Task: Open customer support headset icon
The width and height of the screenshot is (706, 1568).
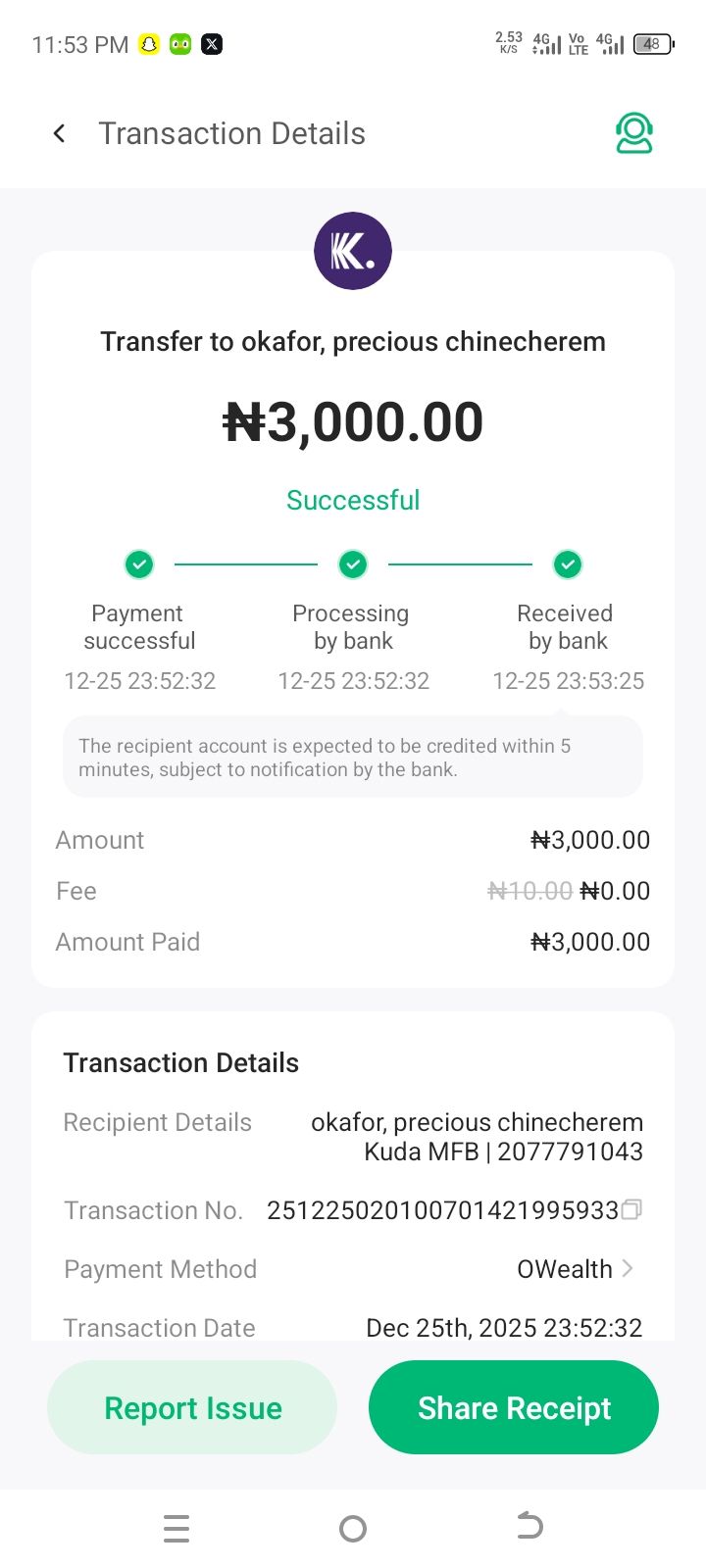Action: tap(634, 133)
